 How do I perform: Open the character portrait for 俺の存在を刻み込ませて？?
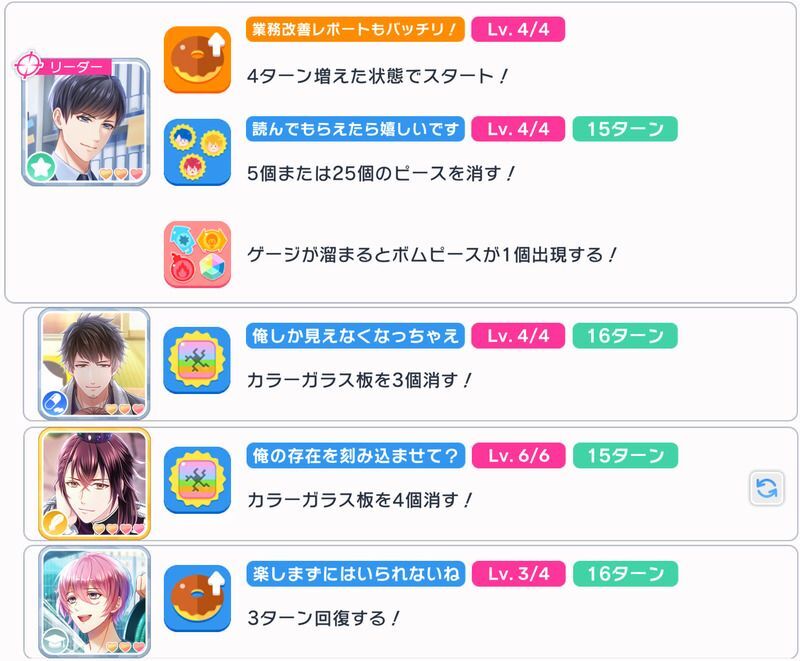pyautogui.click(x=93, y=483)
